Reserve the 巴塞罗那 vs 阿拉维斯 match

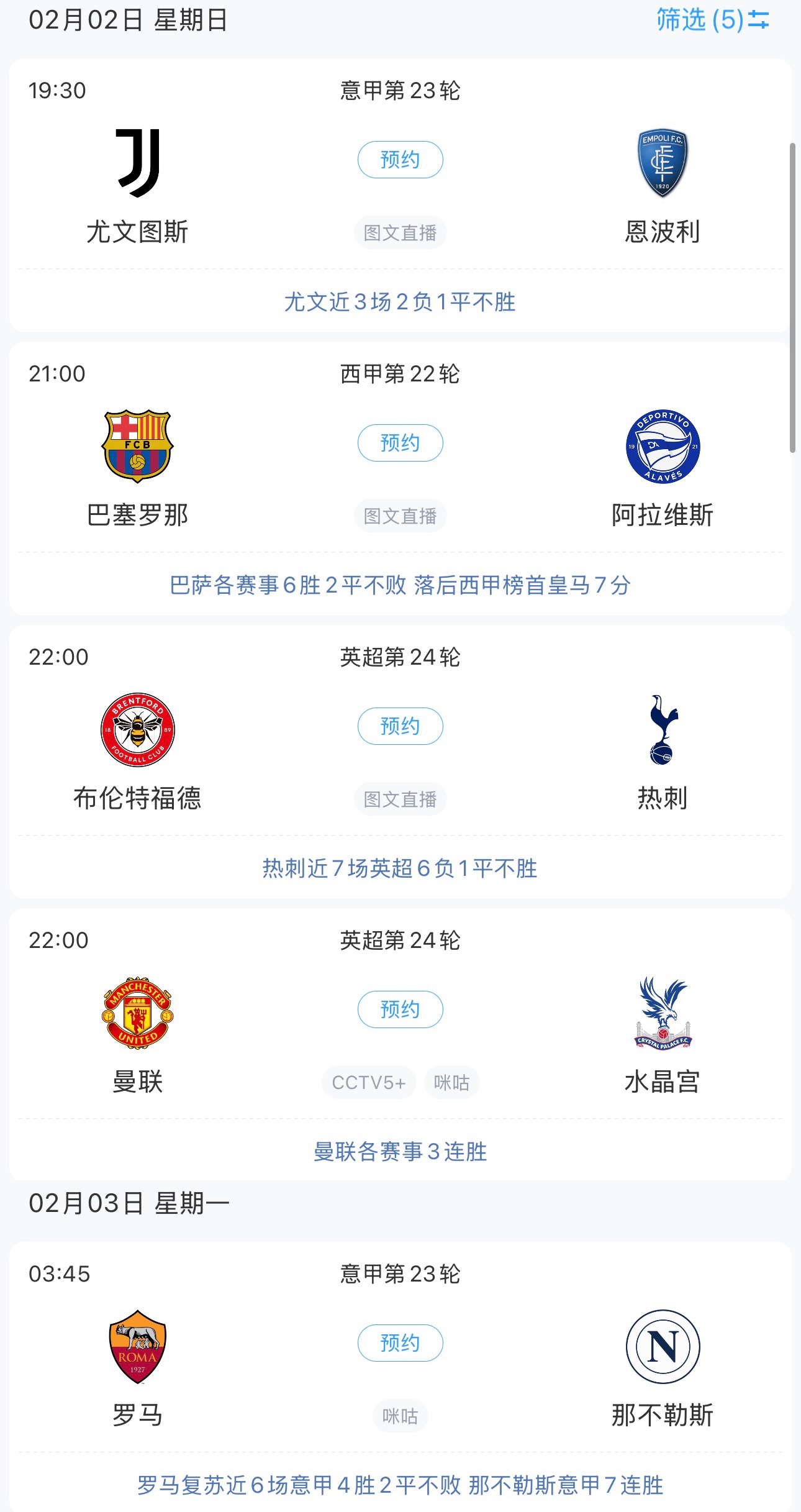point(400,443)
